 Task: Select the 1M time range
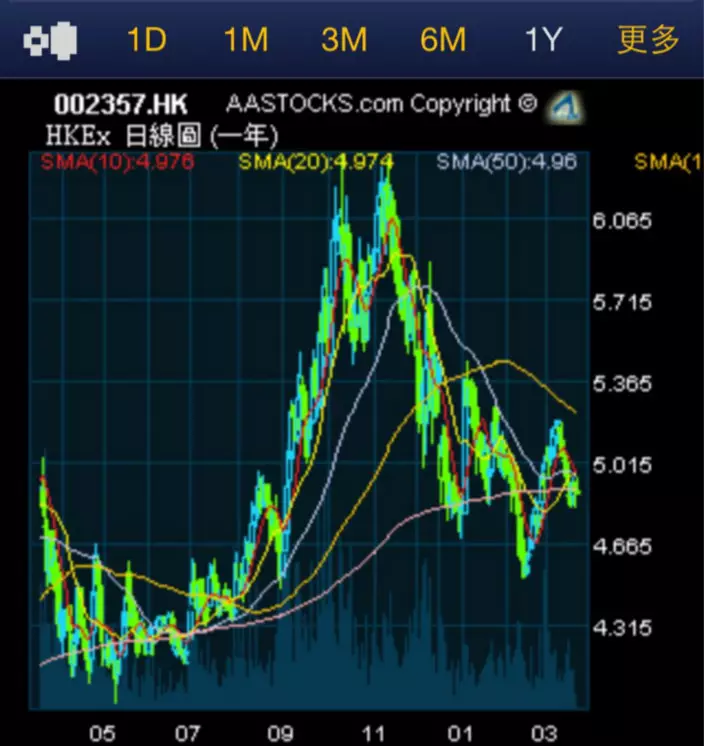click(245, 40)
